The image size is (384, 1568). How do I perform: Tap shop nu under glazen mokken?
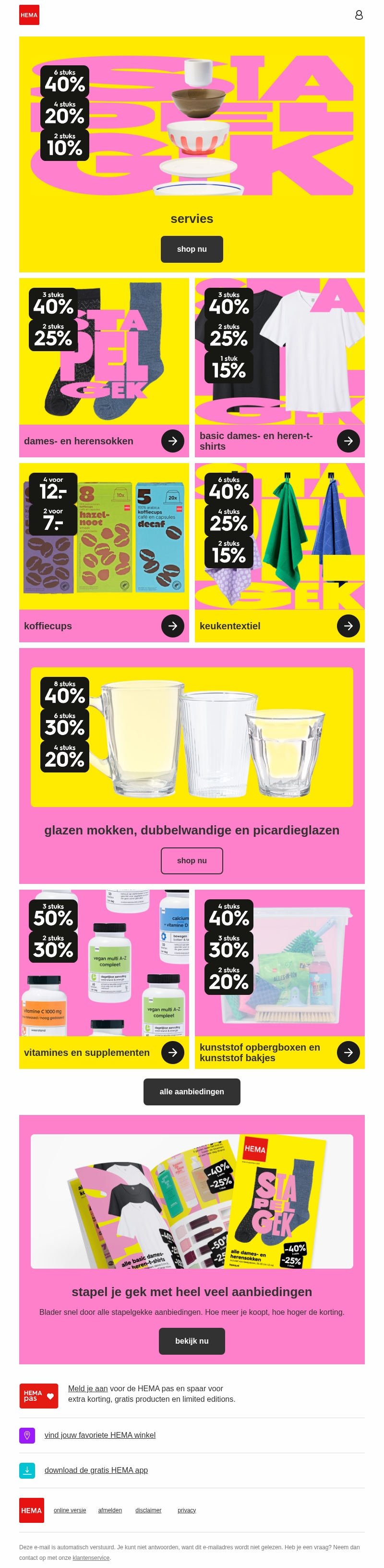point(192,860)
